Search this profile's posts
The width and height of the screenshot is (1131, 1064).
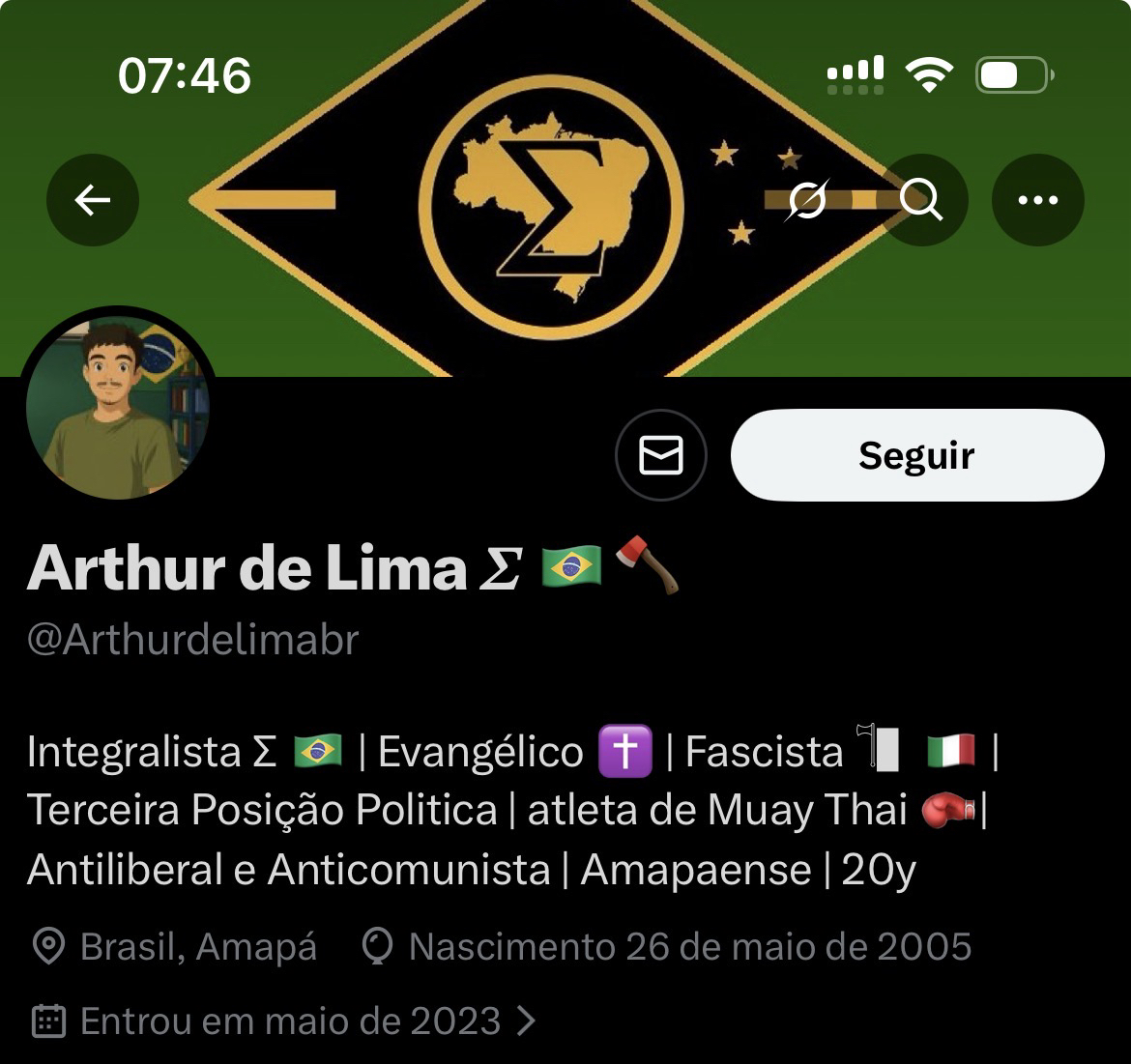pos(921,200)
